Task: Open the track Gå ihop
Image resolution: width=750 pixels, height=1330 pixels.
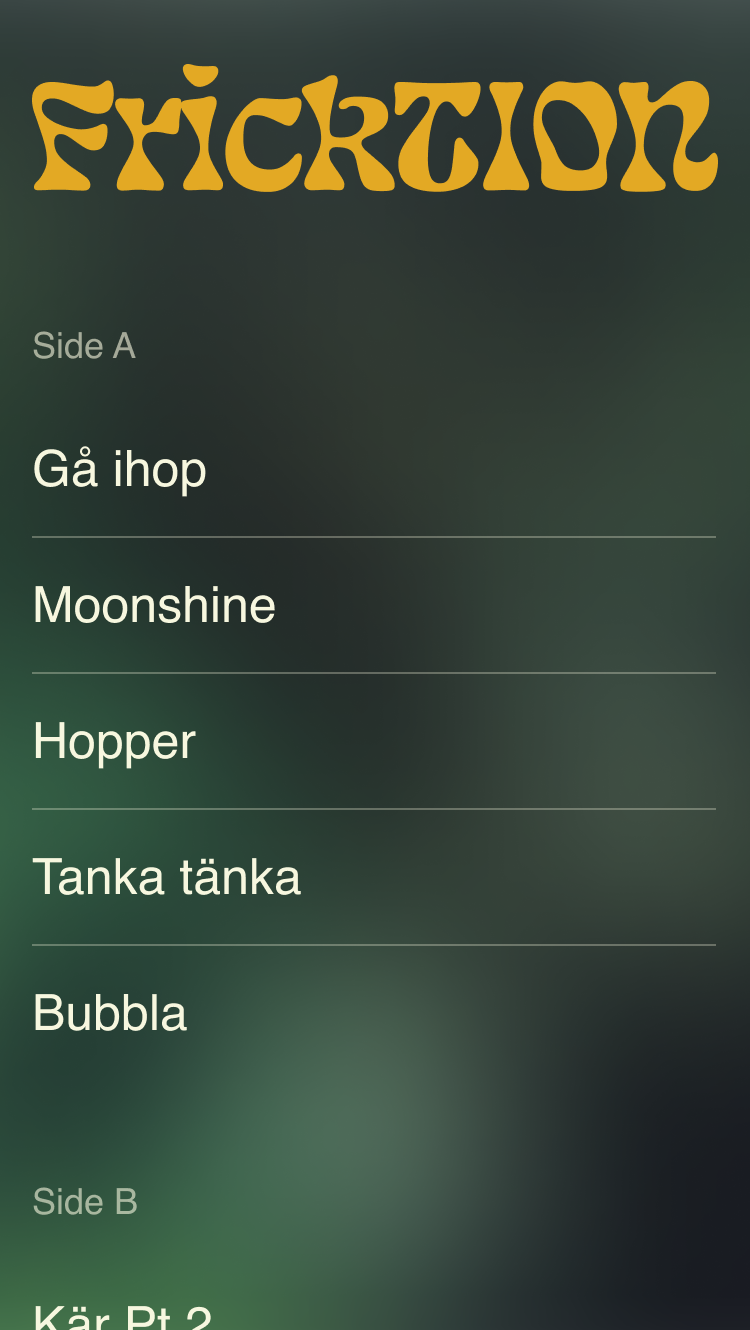Action: tap(120, 469)
